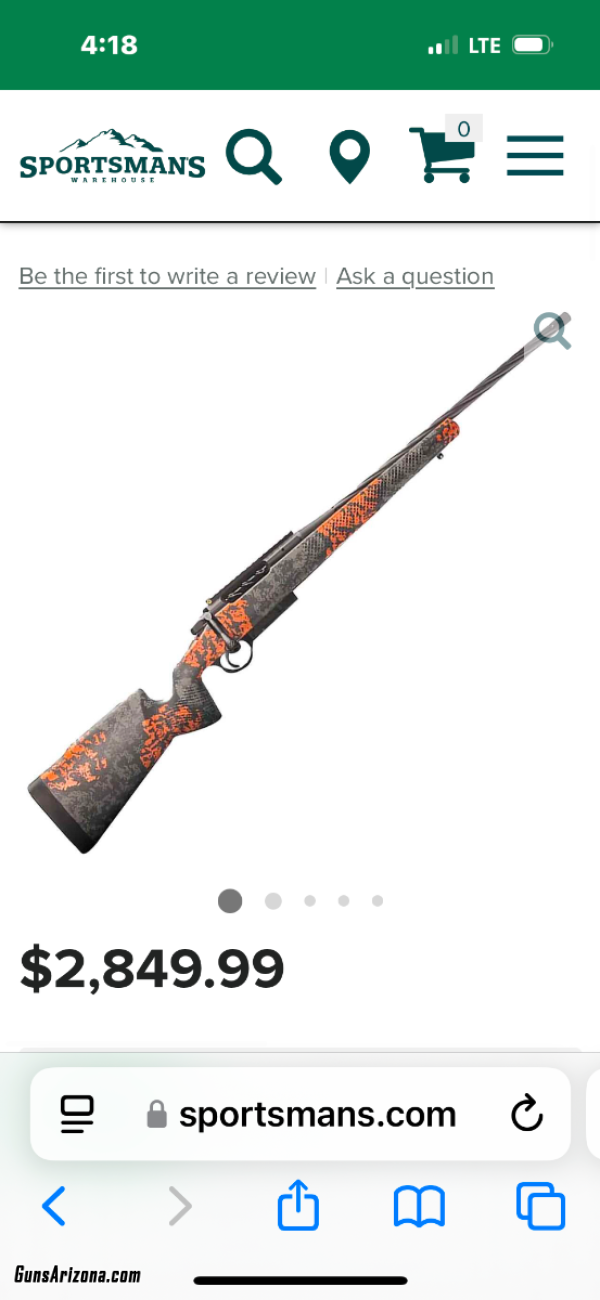Tap 'Be the first to write a review'
The height and width of the screenshot is (1300, 600).
coord(167,276)
